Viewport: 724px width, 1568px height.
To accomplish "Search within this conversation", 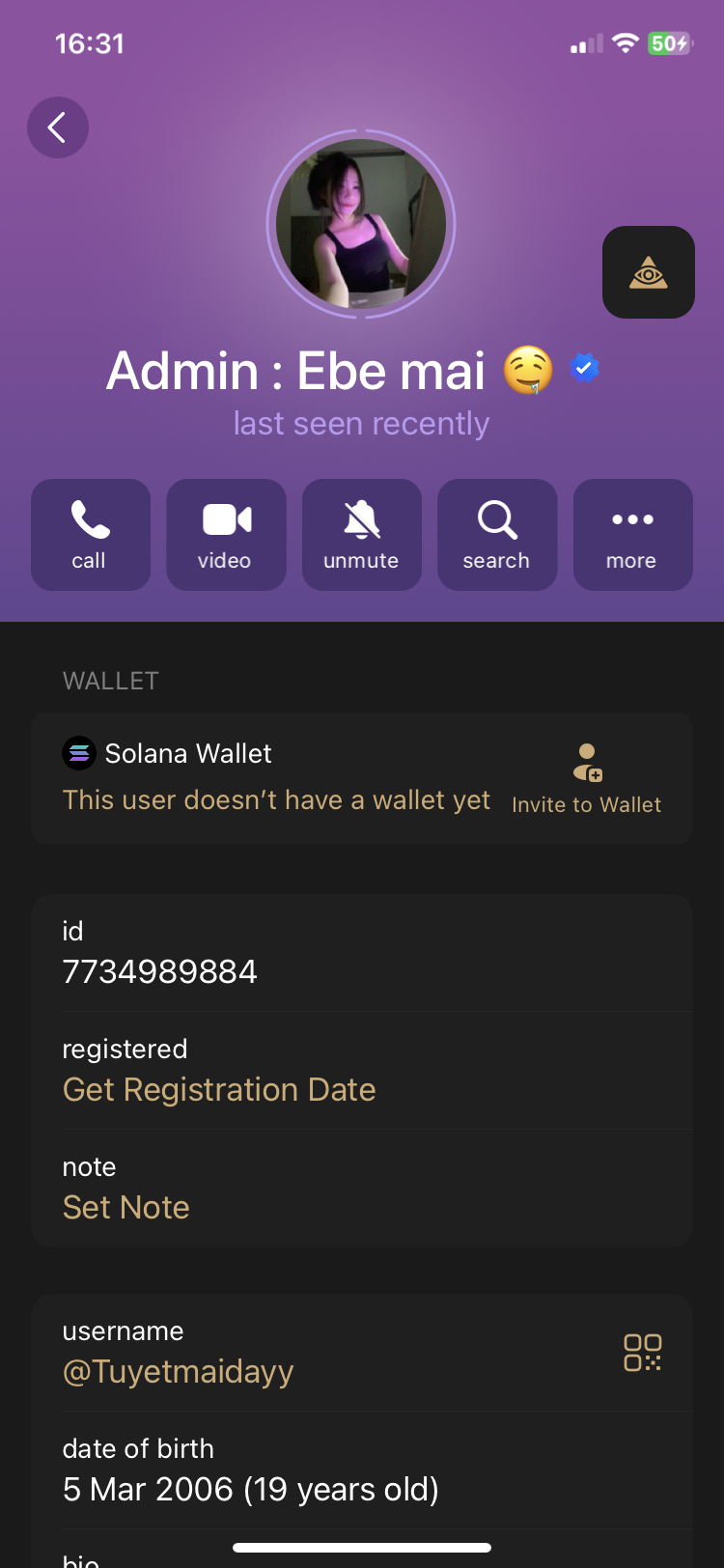I will 497,535.
